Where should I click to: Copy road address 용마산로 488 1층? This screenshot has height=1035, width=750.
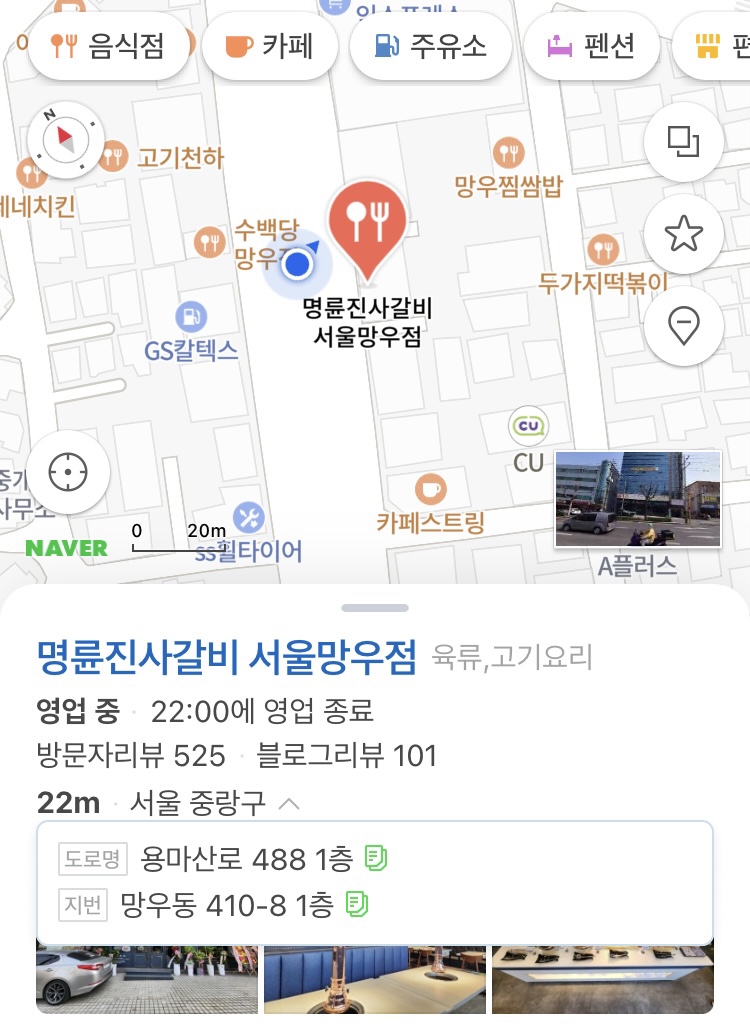pyautogui.click(x=377, y=858)
